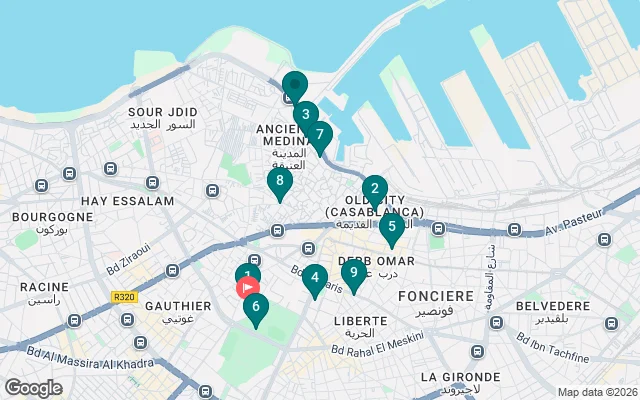The height and width of the screenshot is (400, 640).
Task: Select the unnumbered teal pin by the port
Action: (294, 86)
